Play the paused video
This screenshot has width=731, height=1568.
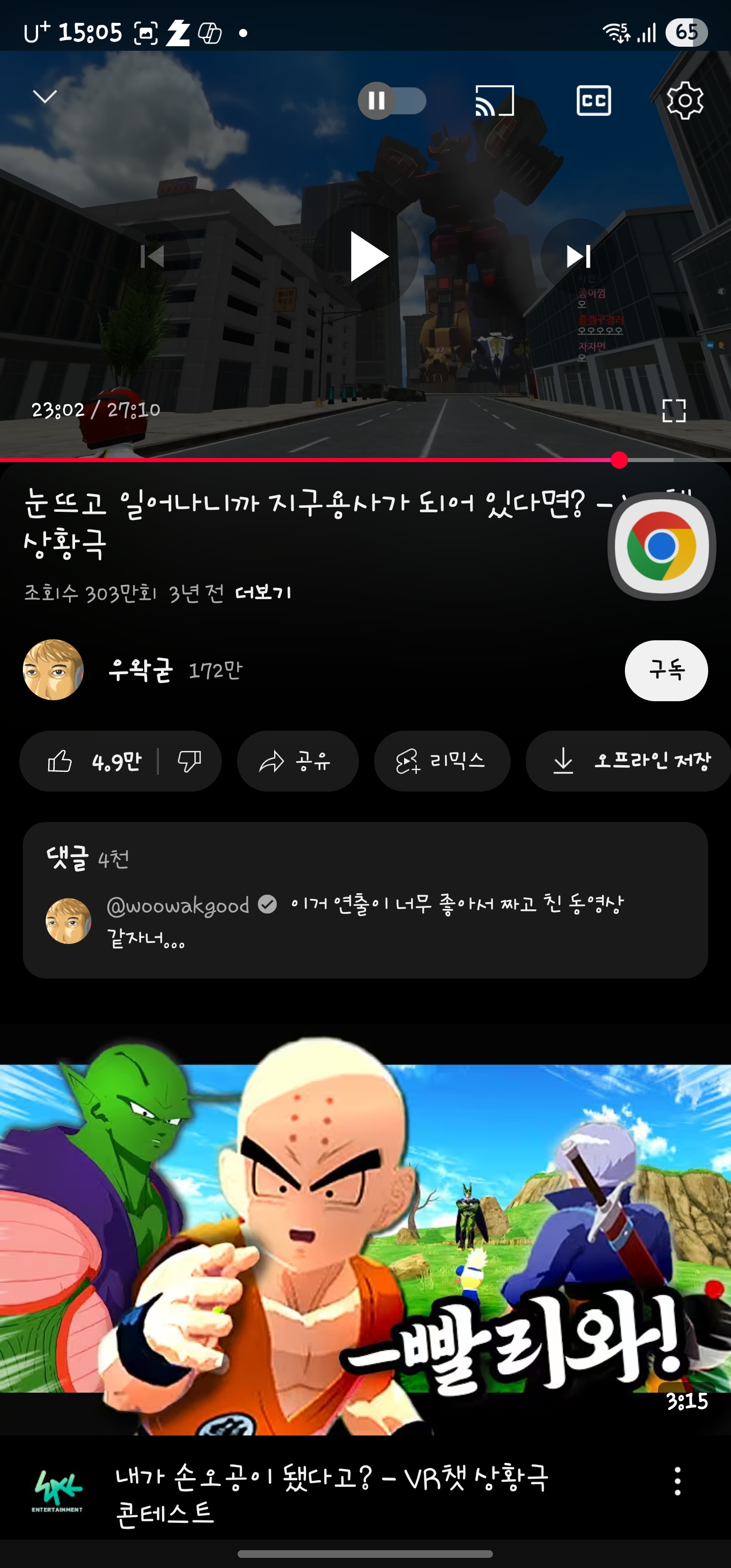tap(367, 257)
